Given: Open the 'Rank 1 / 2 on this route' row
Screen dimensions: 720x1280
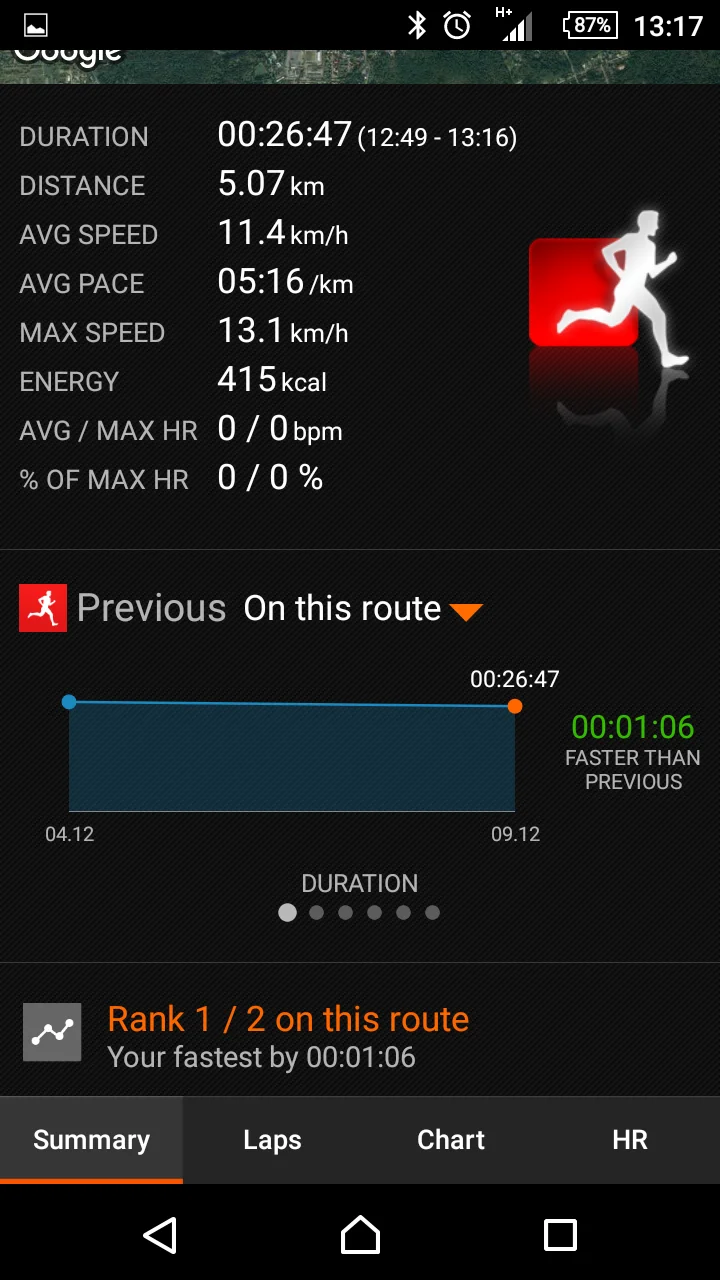Looking at the screenshot, I should click(360, 1035).
